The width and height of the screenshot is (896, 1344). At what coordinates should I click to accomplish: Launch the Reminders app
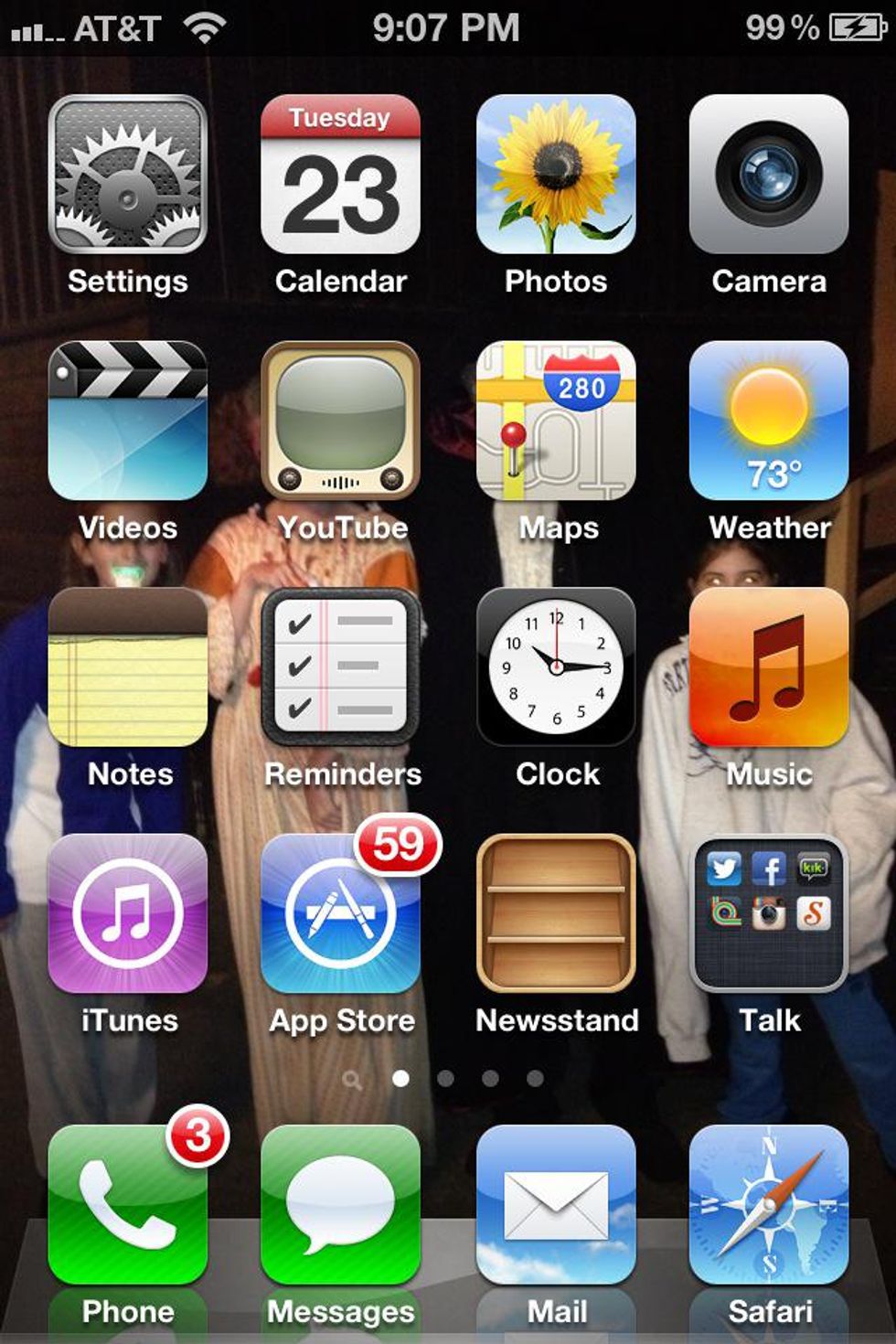tap(340, 667)
